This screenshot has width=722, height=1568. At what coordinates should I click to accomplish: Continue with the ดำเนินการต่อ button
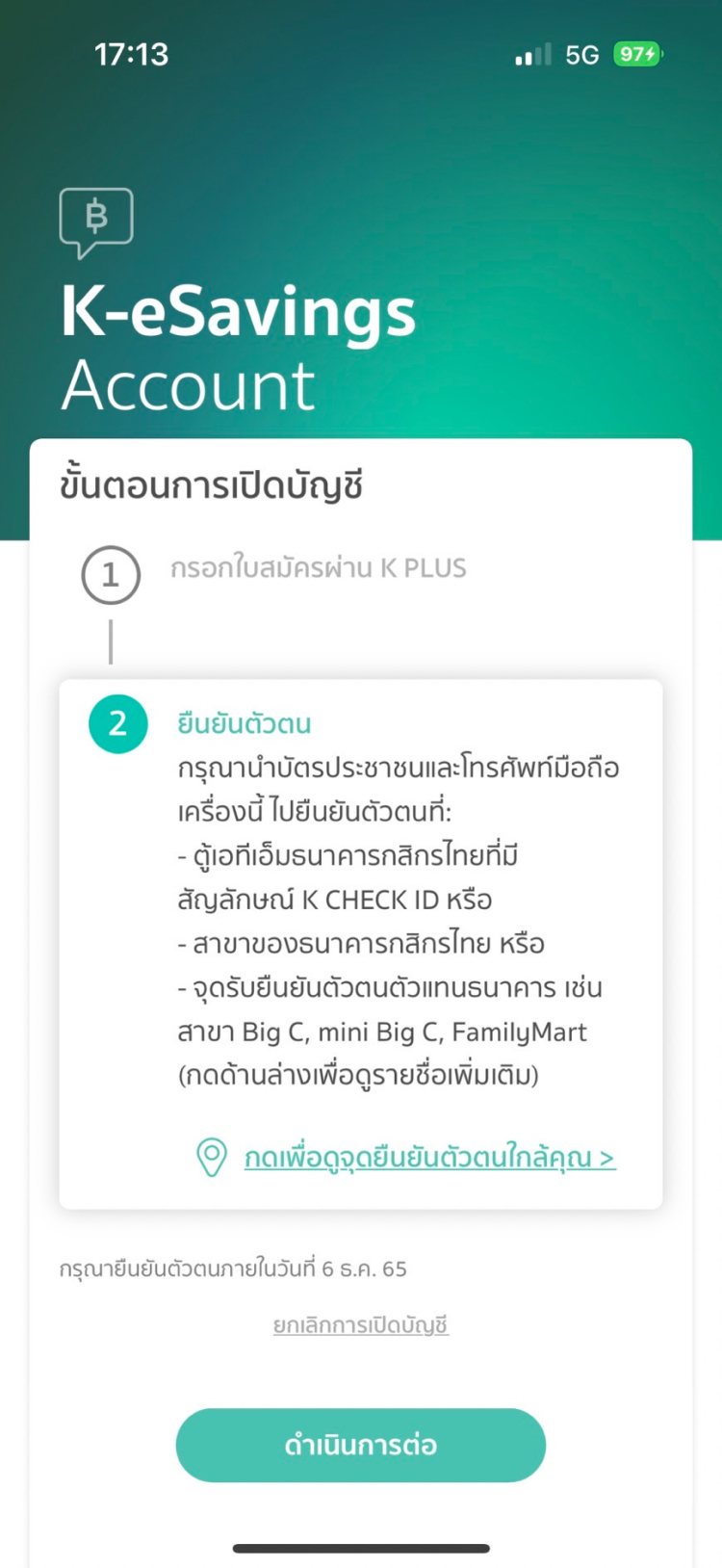coord(361,1445)
